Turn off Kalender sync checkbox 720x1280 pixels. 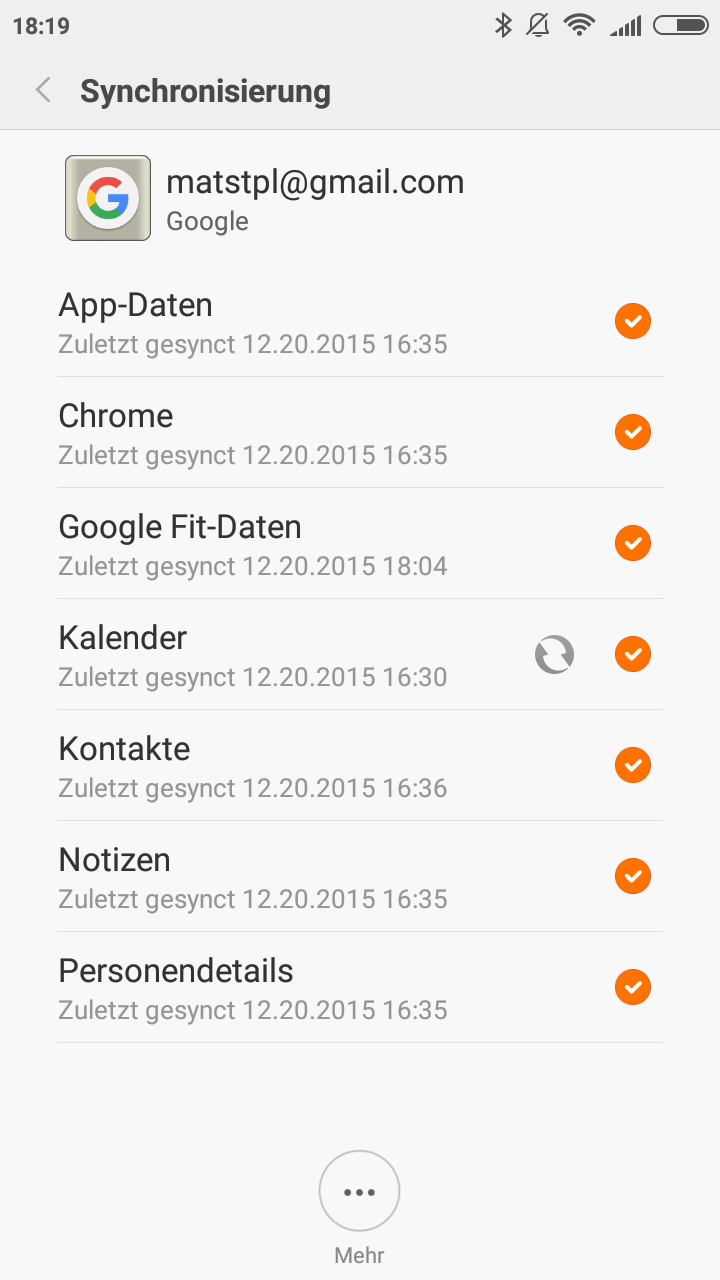click(632, 655)
